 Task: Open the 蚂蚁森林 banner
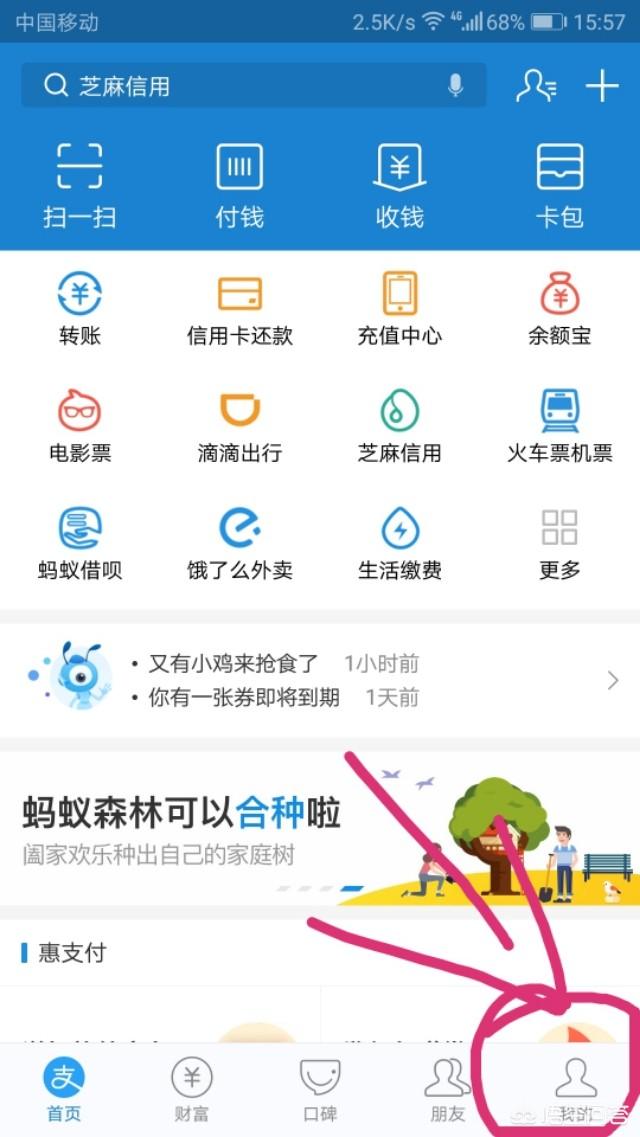320,828
